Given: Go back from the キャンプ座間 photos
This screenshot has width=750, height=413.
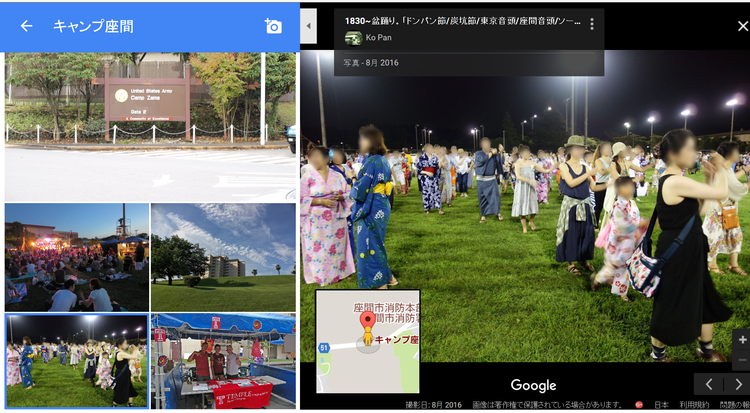Looking at the screenshot, I should (x=26, y=26).
